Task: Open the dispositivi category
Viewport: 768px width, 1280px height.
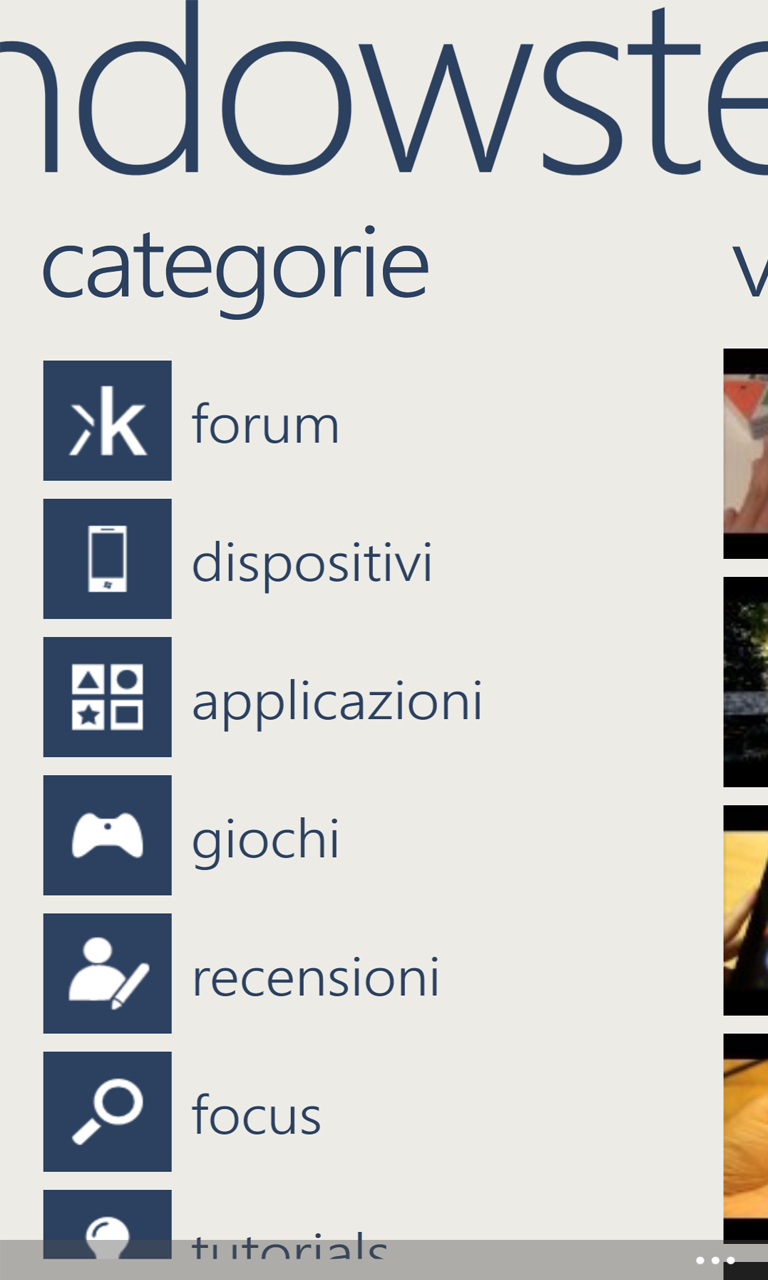Action: tap(238, 559)
